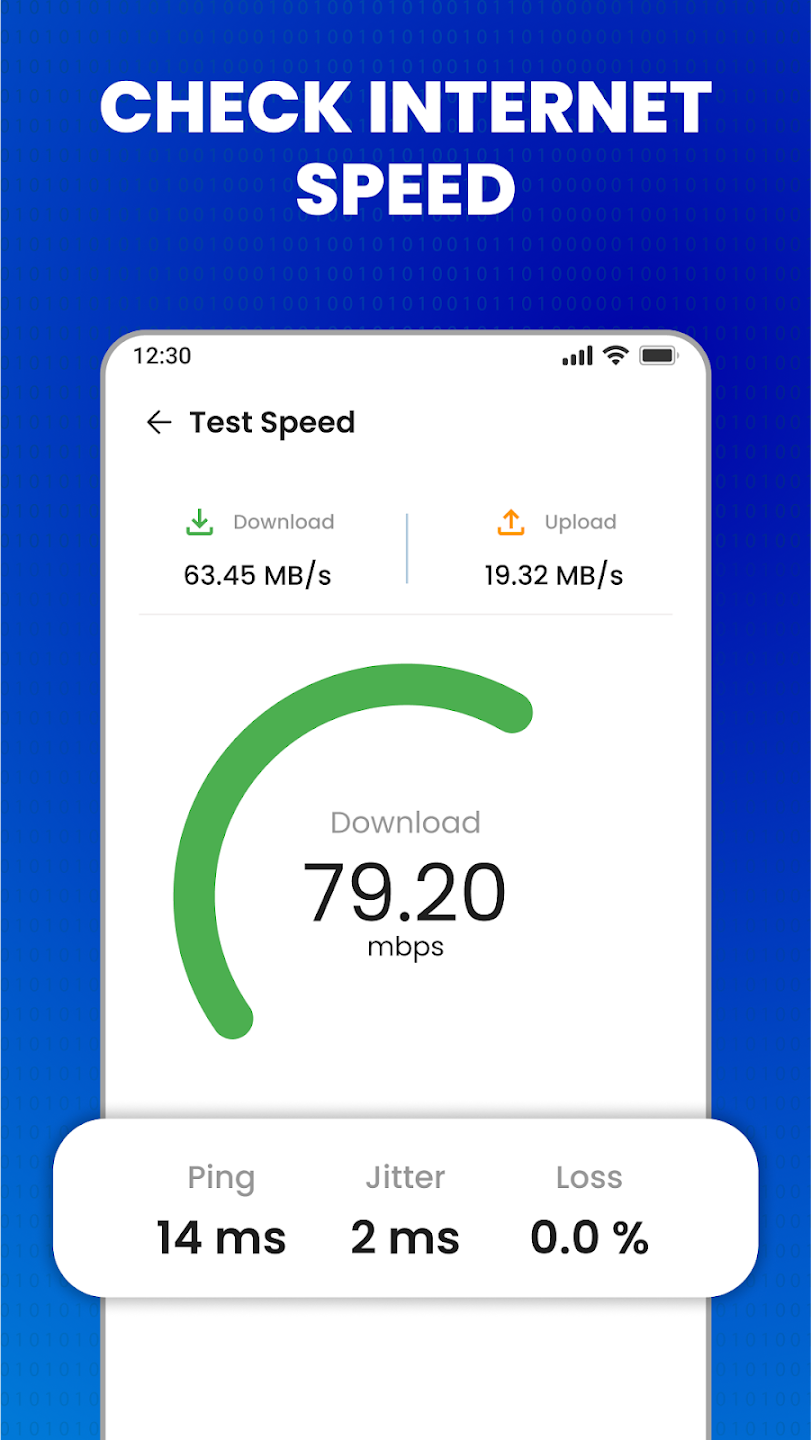Click the clock showing 12:30
The image size is (811, 1440).
click(162, 355)
